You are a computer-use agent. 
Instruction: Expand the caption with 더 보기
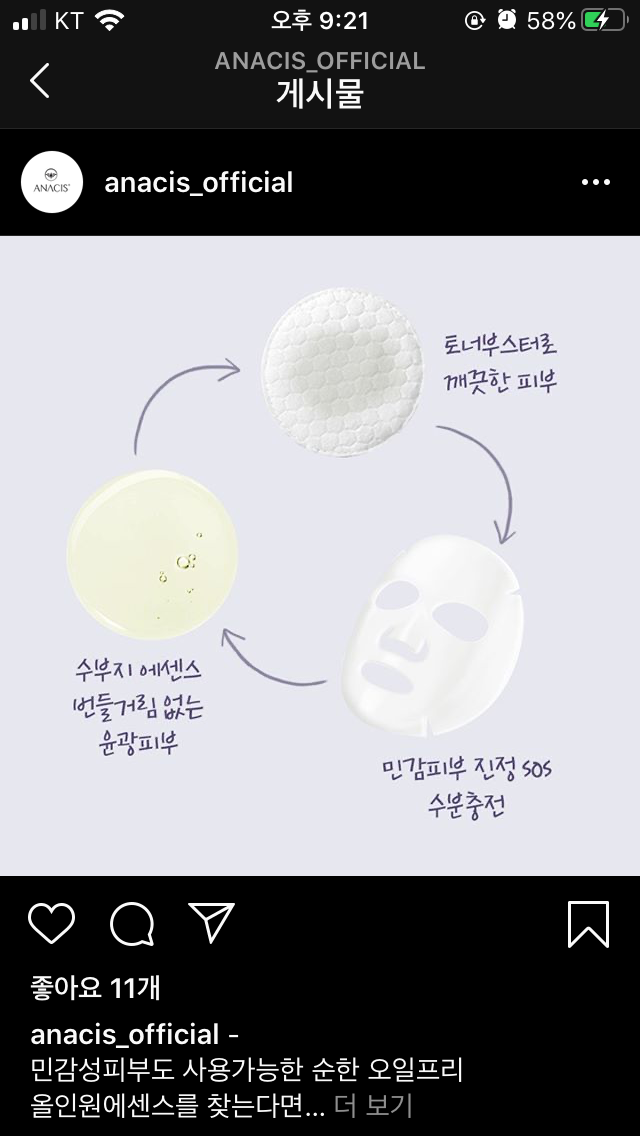click(373, 1105)
